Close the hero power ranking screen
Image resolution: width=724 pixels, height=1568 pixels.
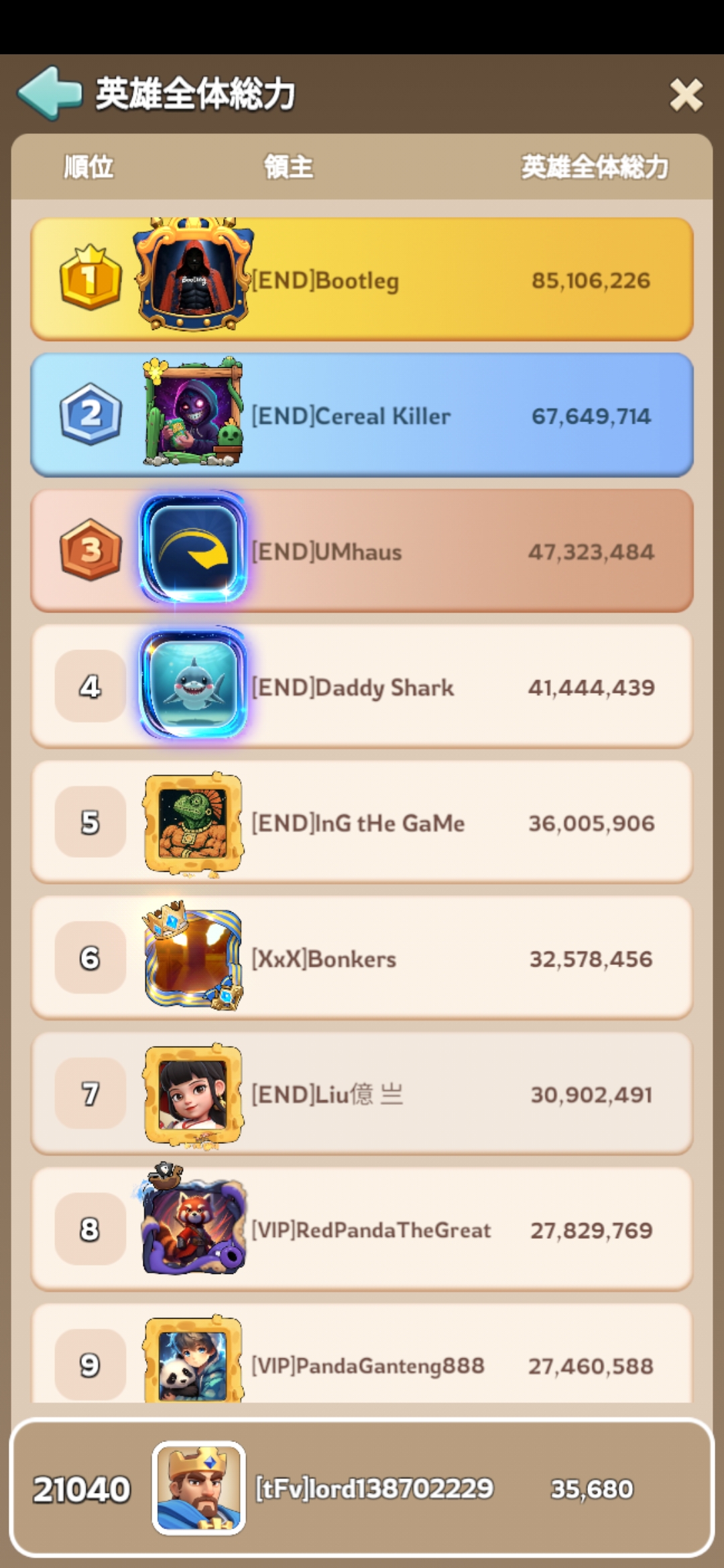point(686,94)
